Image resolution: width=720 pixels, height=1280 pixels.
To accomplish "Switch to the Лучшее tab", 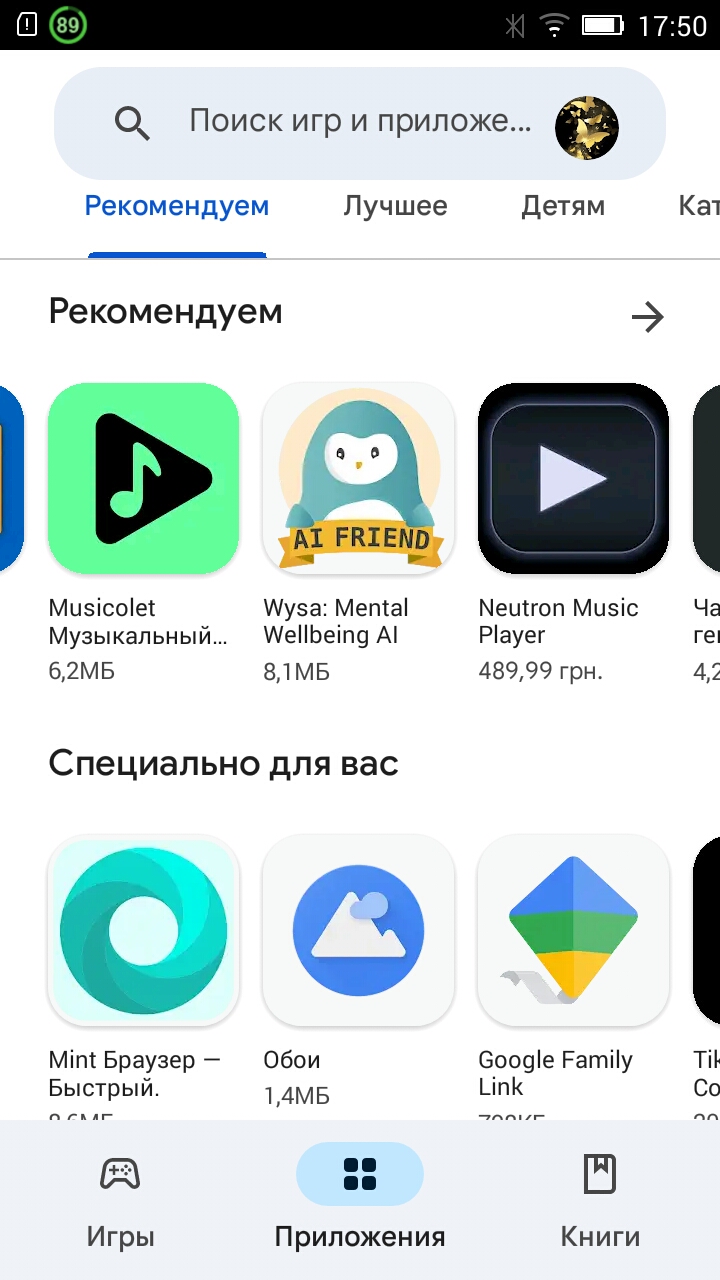I will click(395, 207).
